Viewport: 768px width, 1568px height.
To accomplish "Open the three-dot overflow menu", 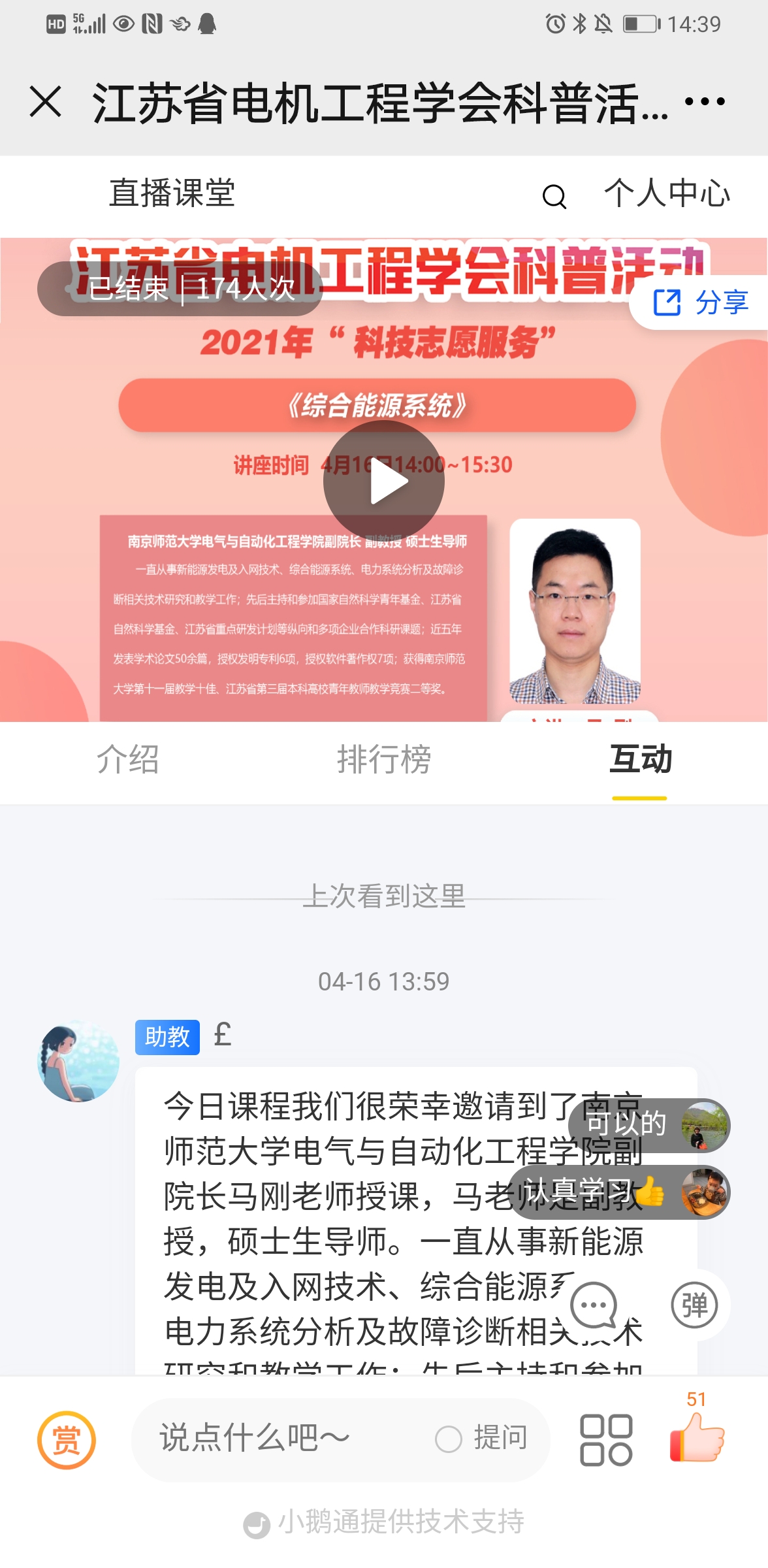I will [x=705, y=102].
